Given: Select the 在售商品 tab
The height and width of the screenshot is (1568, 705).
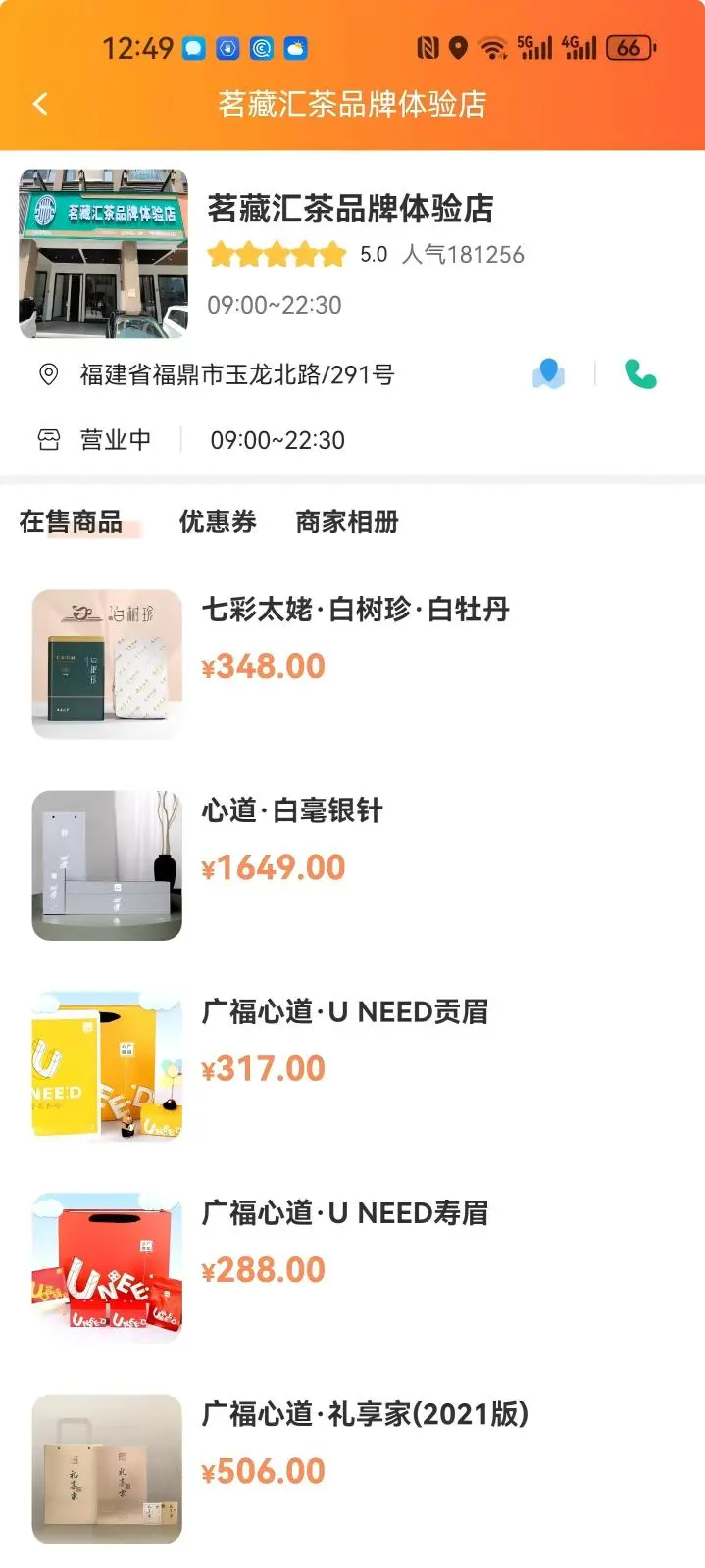Looking at the screenshot, I should pos(71,522).
